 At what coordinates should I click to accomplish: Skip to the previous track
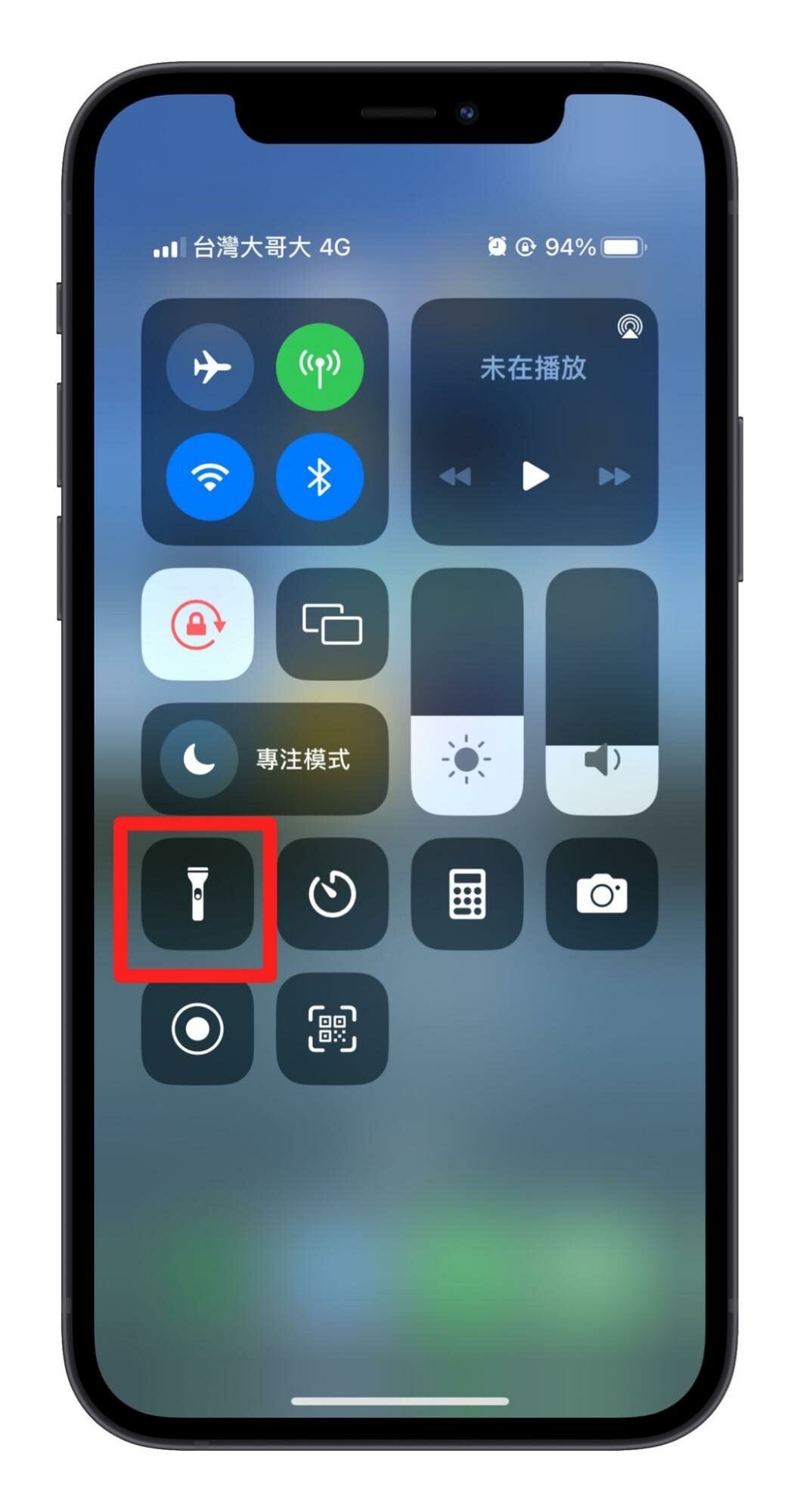(x=455, y=477)
